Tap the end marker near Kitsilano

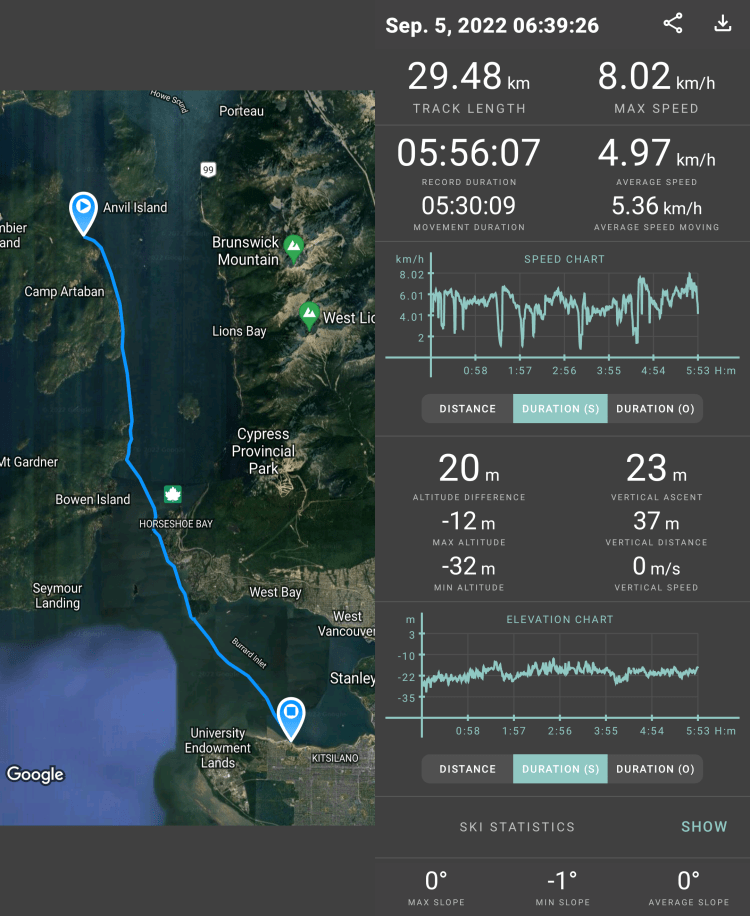[x=291, y=715]
